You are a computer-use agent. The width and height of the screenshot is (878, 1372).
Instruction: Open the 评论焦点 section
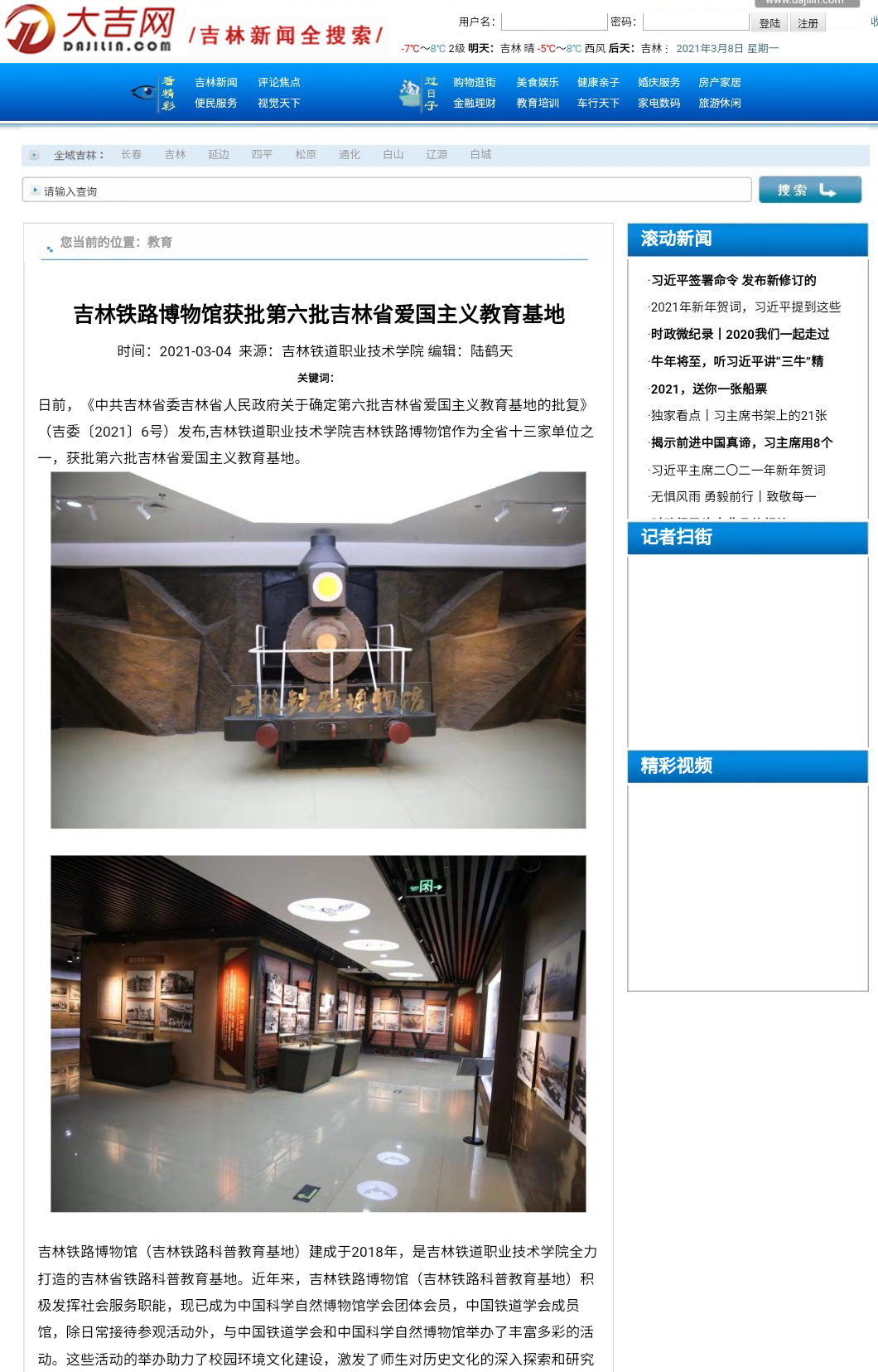(279, 82)
